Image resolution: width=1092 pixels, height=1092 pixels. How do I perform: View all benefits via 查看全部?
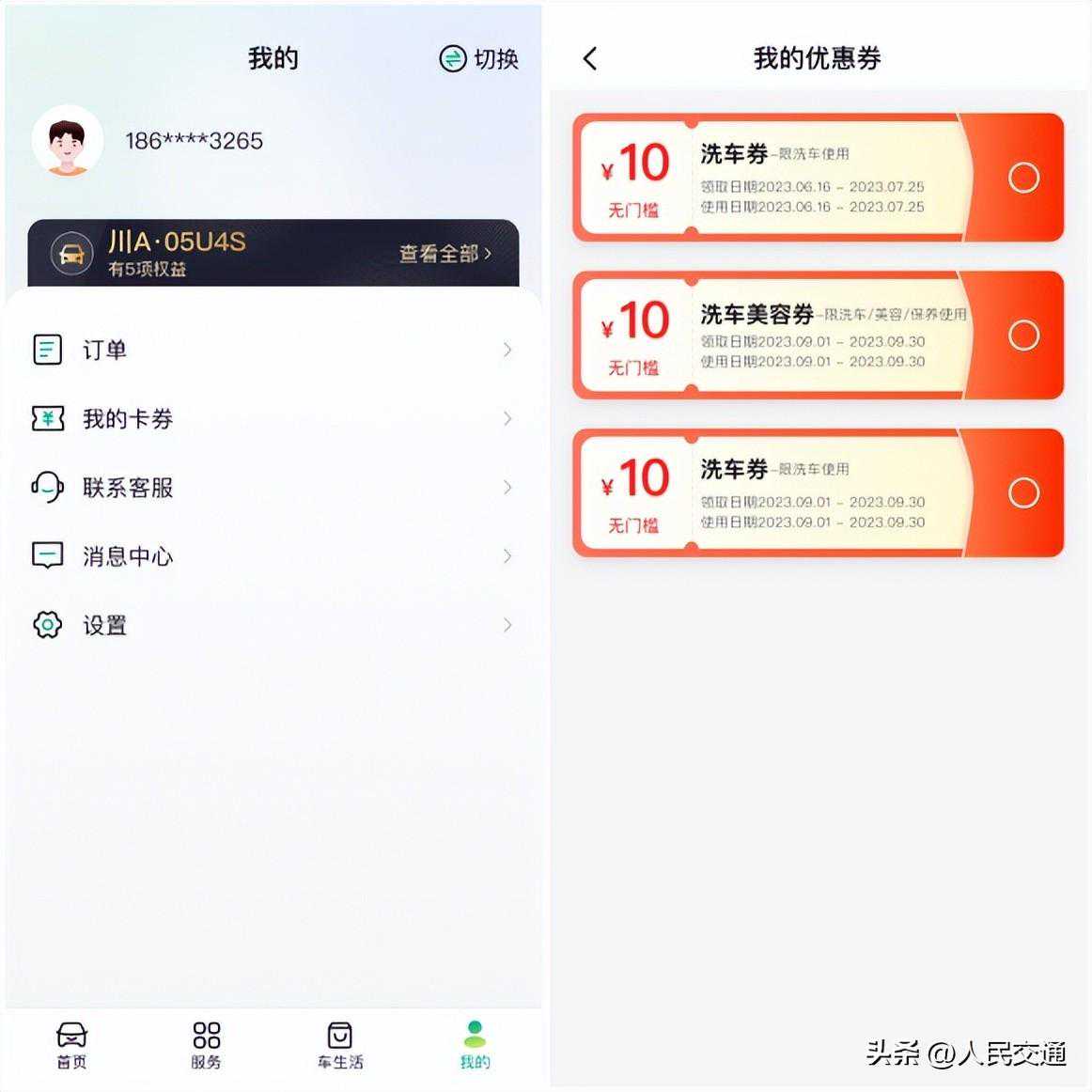[445, 254]
